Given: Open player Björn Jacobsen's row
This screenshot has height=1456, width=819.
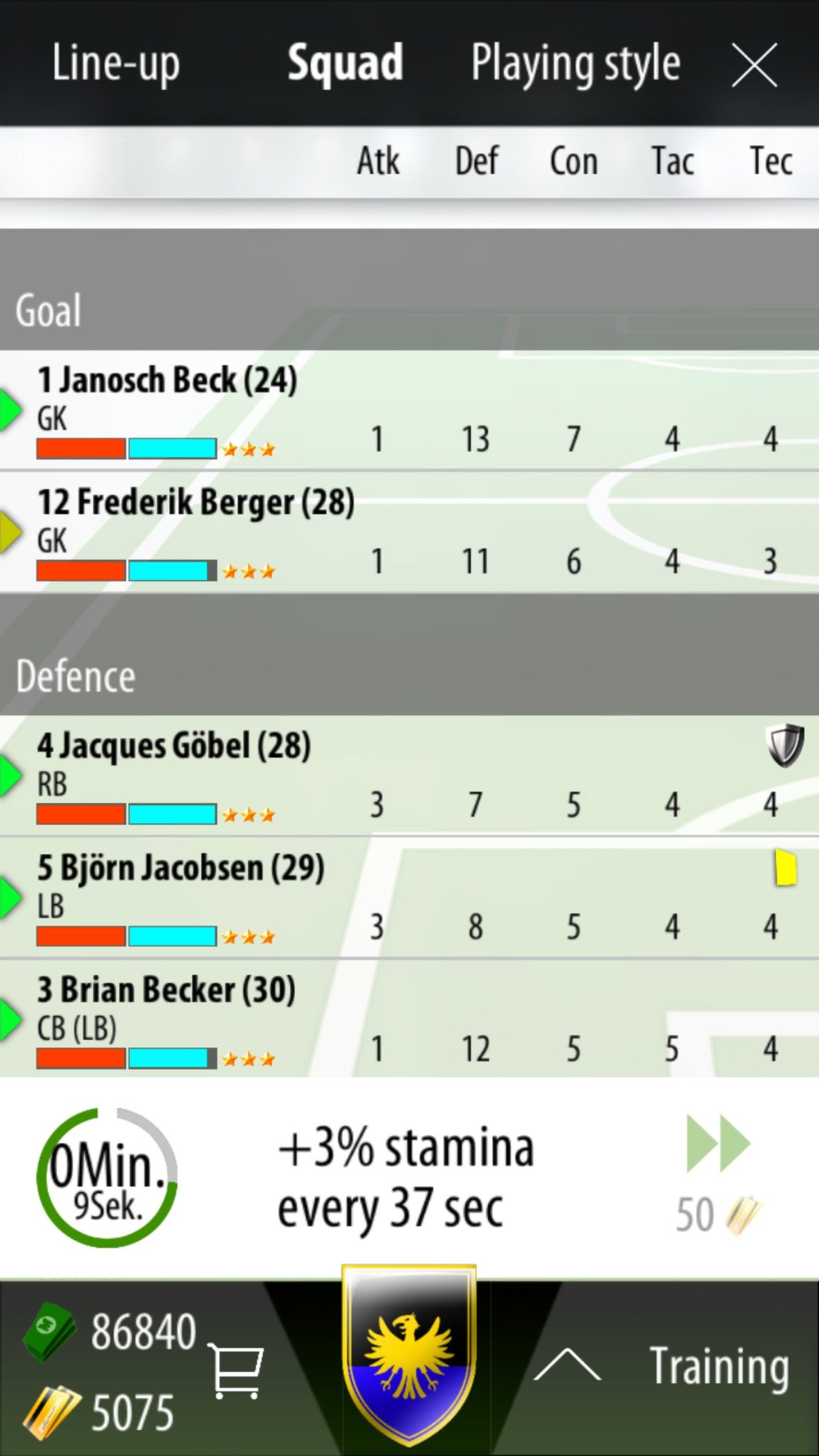Looking at the screenshot, I should click(409, 898).
